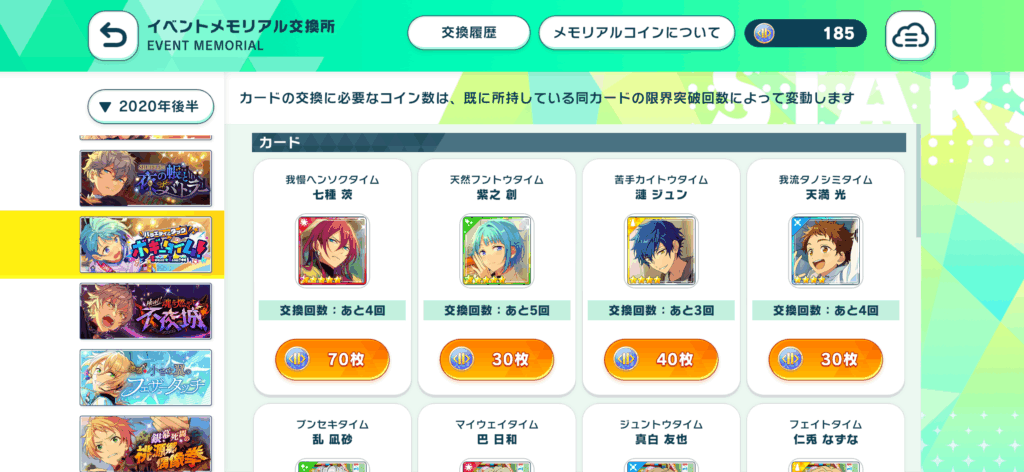Screen dimensions: 1024x472
Task: Select the フェザータッチ event banner
Action: pyautogui.click(x=146, y=377)
